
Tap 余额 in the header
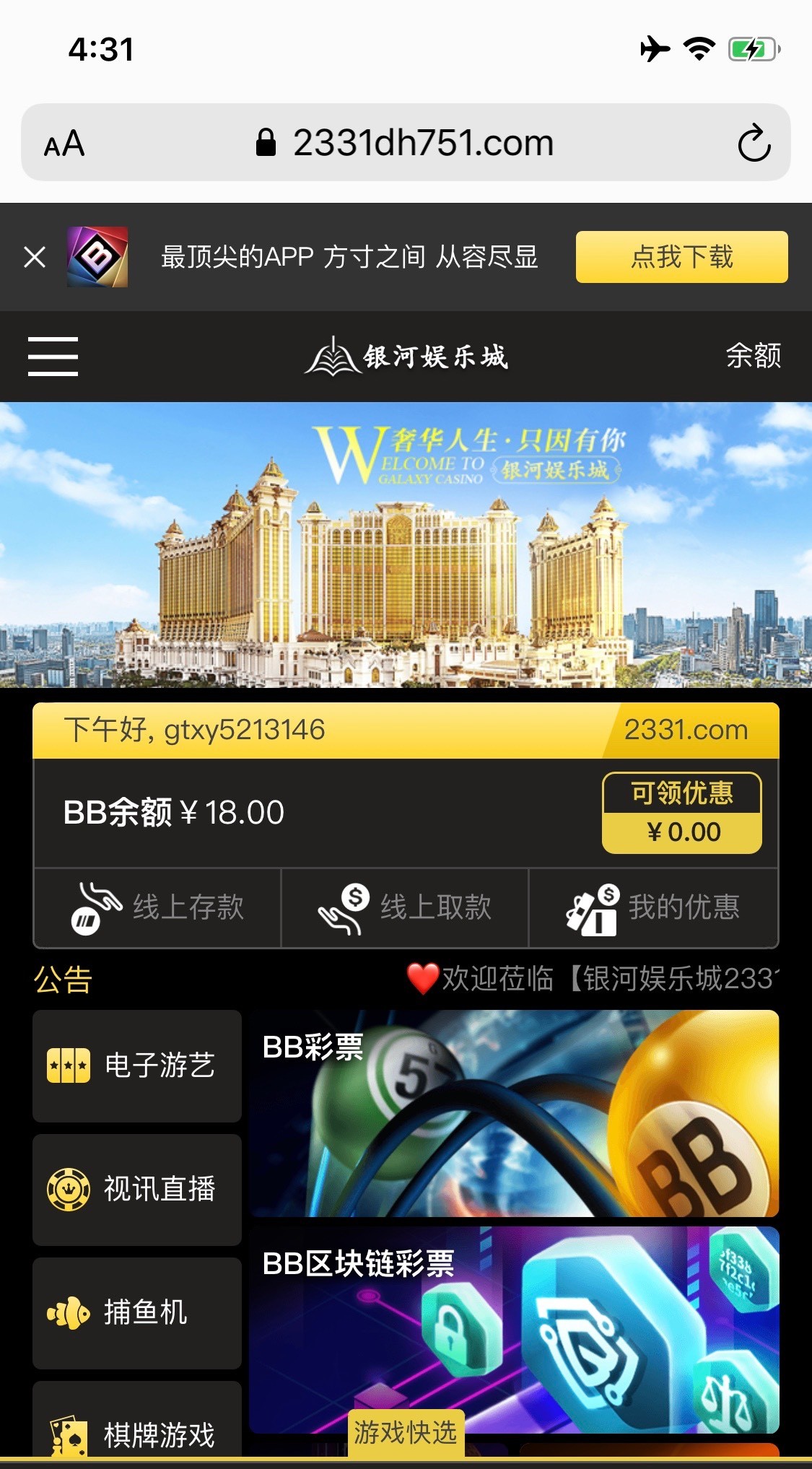tap(753, 356)
